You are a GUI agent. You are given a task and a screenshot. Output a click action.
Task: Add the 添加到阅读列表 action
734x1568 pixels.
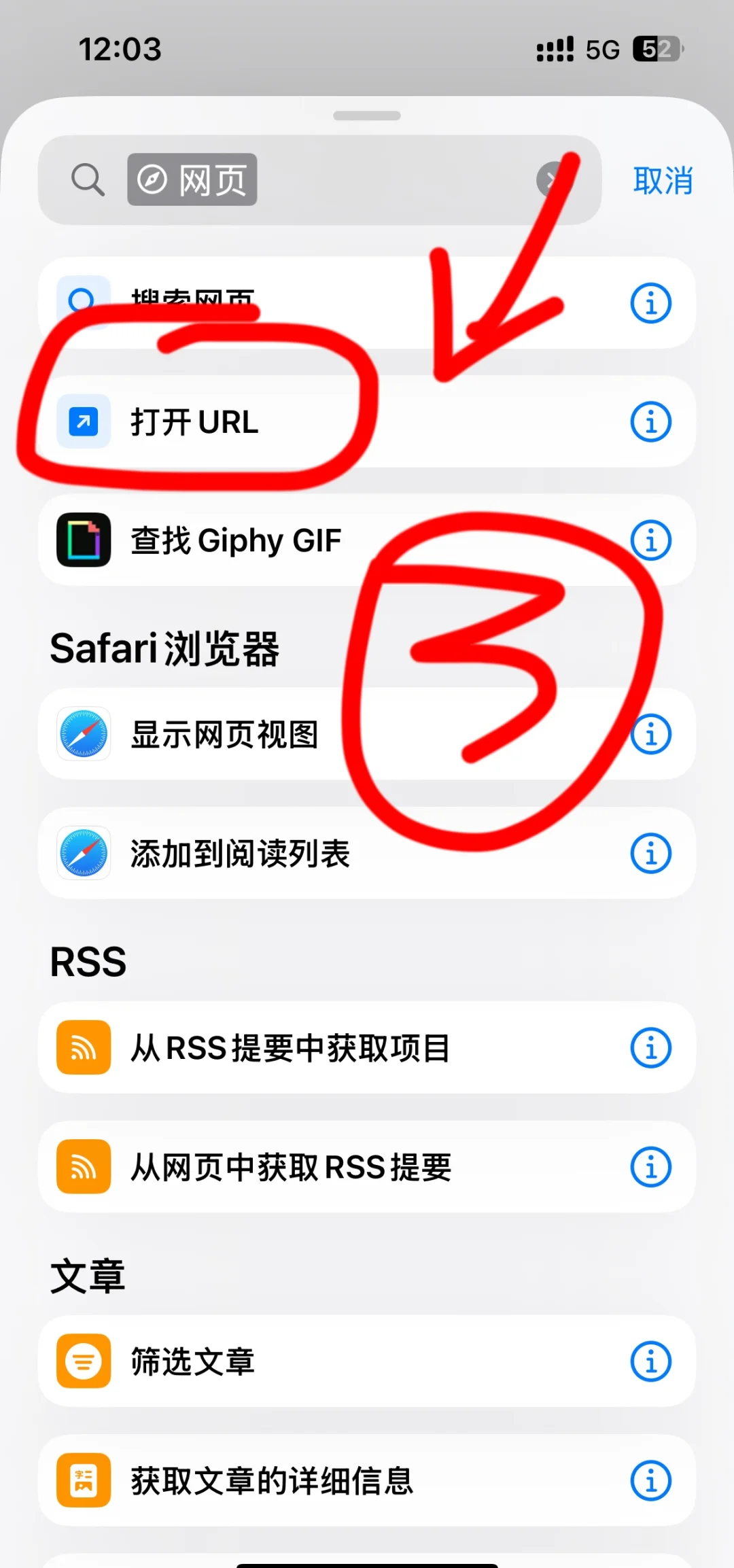pos(366,853)
